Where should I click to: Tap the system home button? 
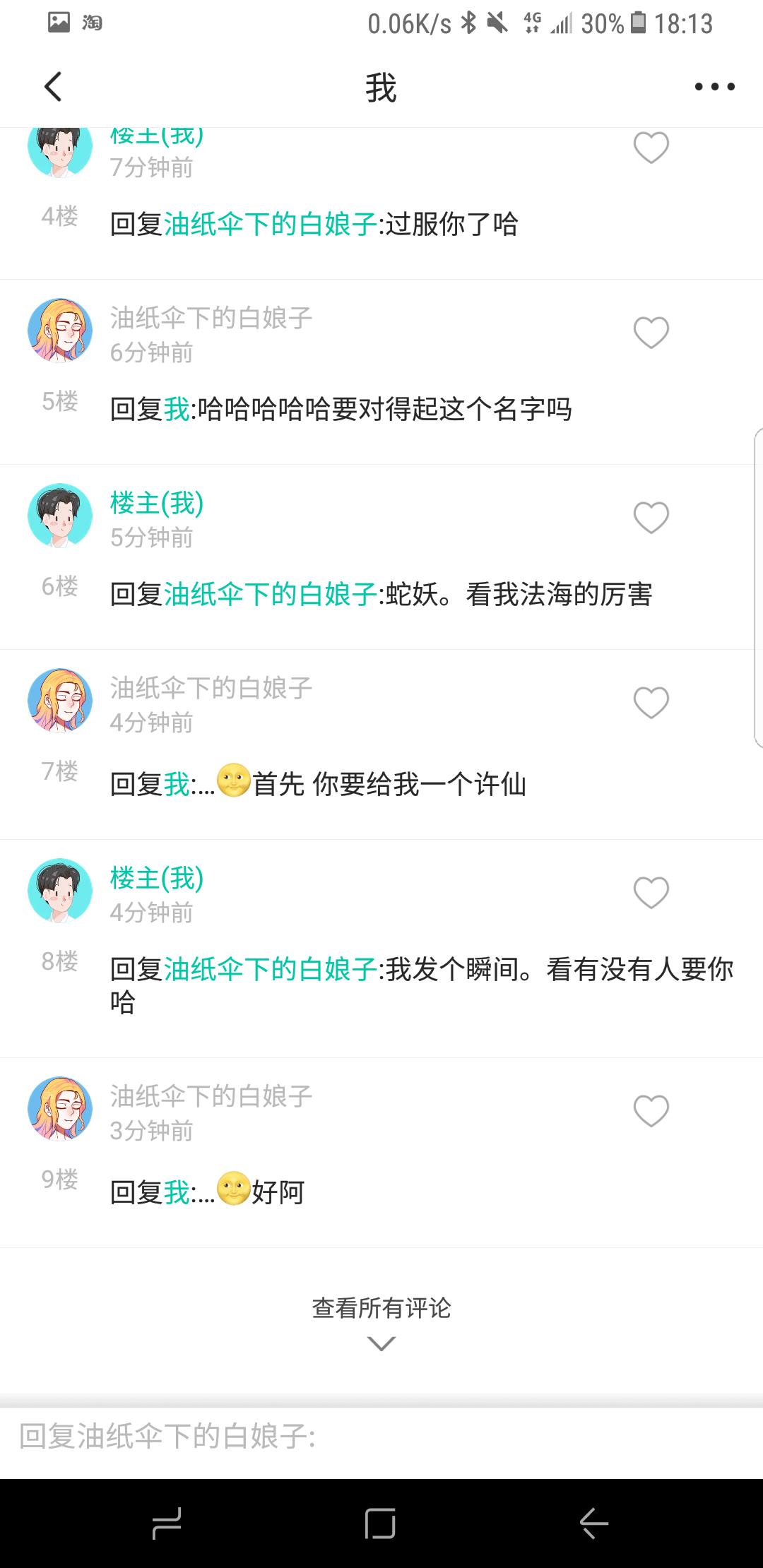(x=380, y=1523)
